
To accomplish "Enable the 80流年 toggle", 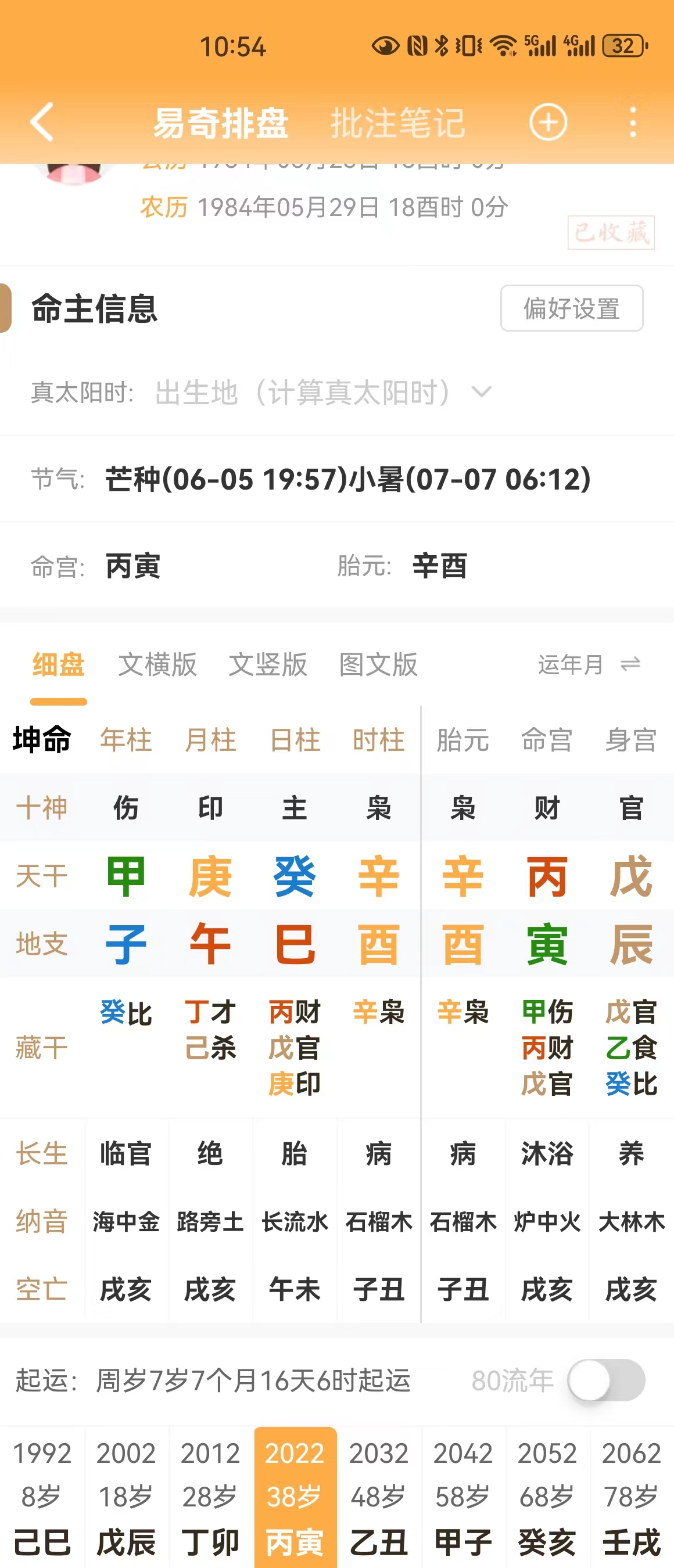I will [x=606, y=1380].
